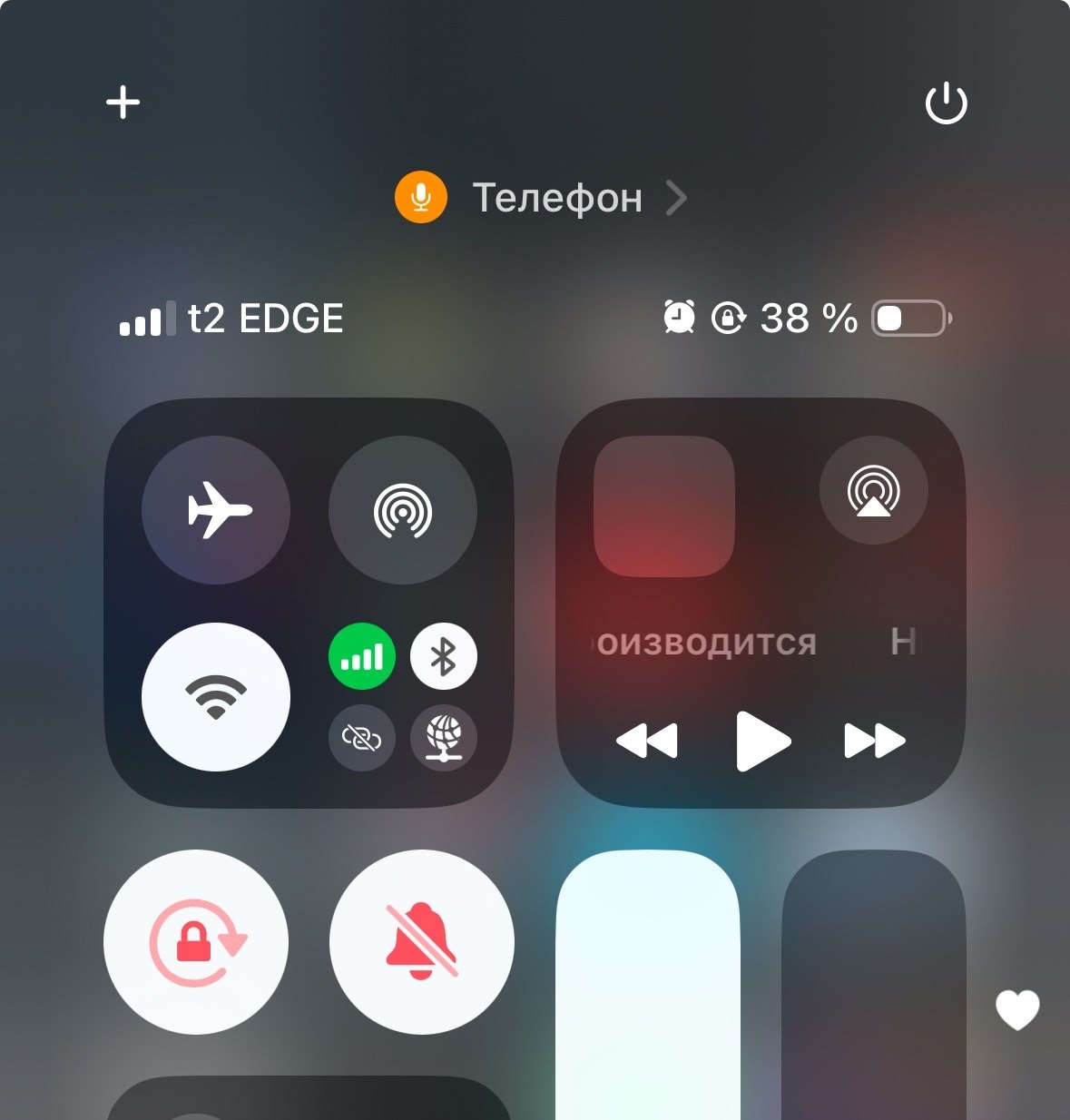Open AirPlay output selection
The image size is (1070, 1120).
pyautogui.click(x=873, y=491)
